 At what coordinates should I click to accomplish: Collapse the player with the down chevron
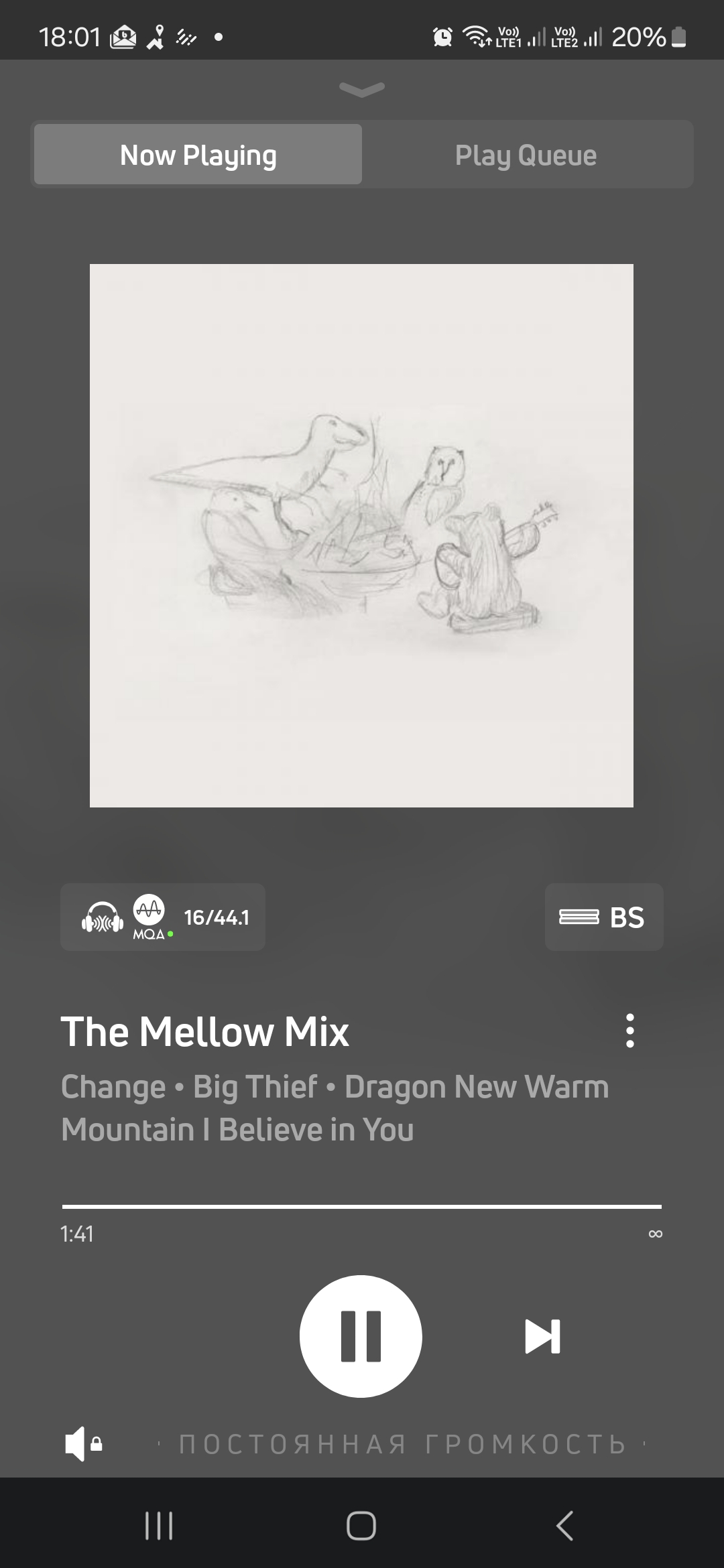[x=362, y=89]
